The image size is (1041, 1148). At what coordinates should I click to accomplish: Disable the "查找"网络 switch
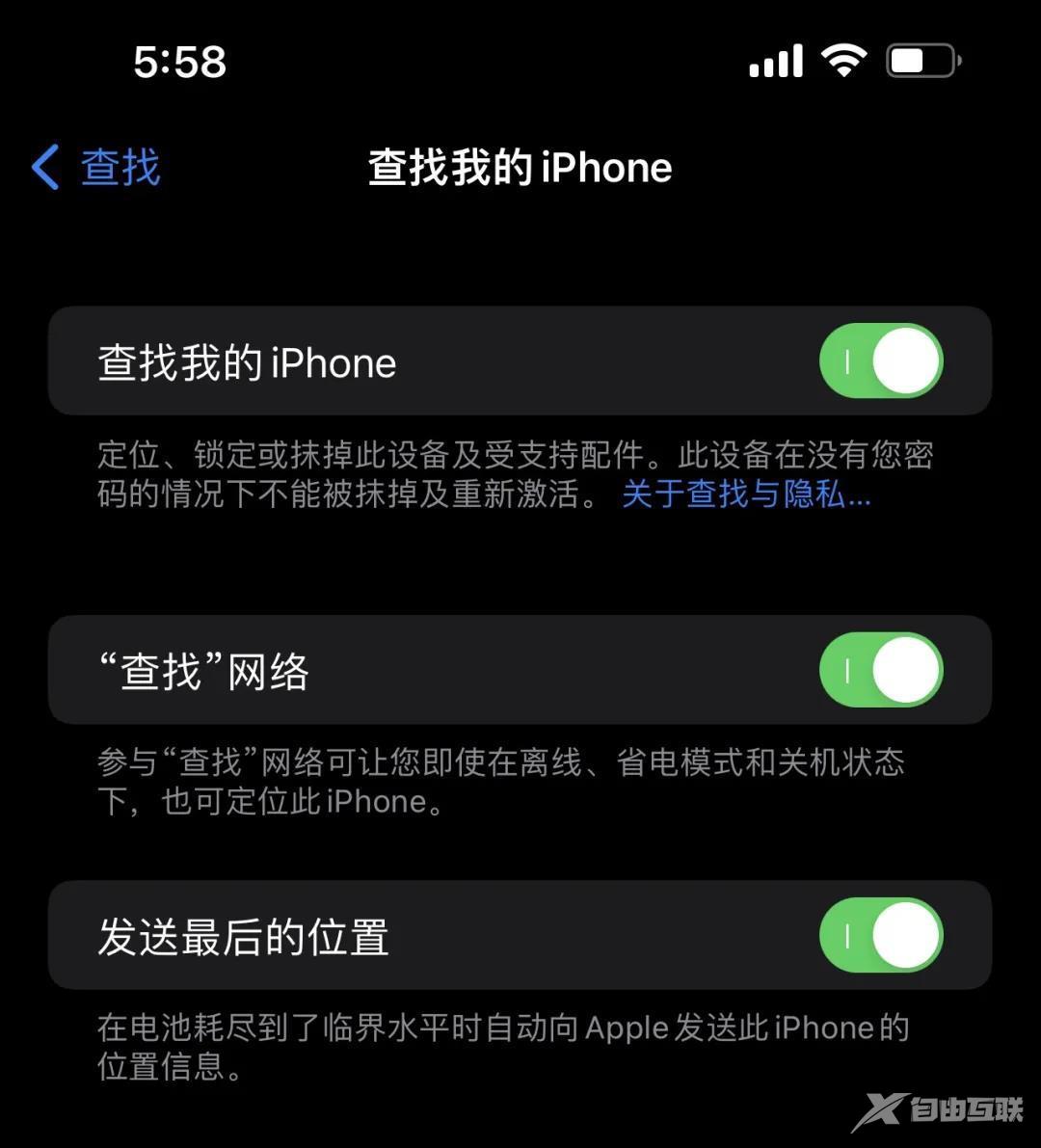coord(880,670)
